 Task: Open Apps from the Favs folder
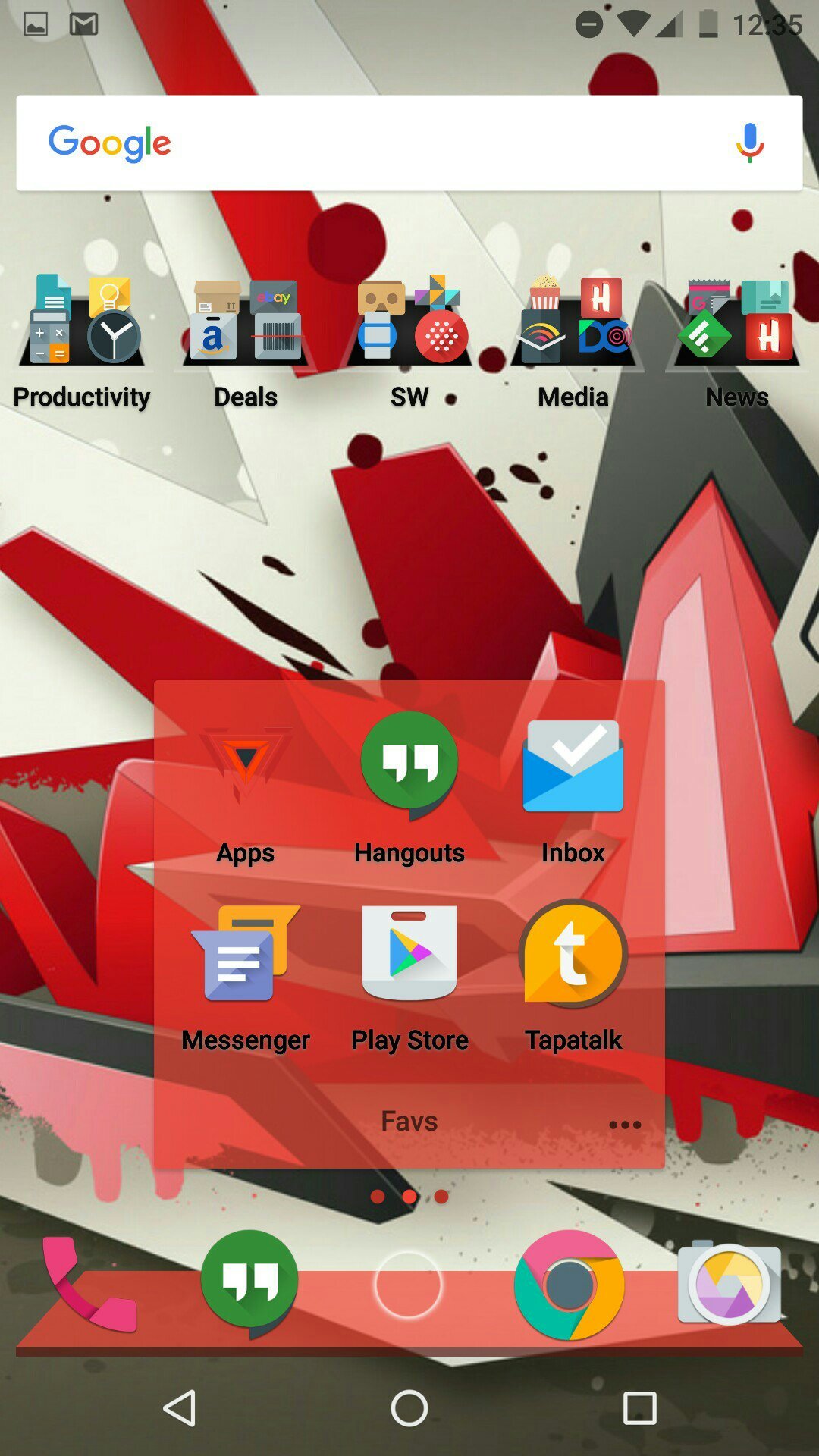[x=246, y=766]
